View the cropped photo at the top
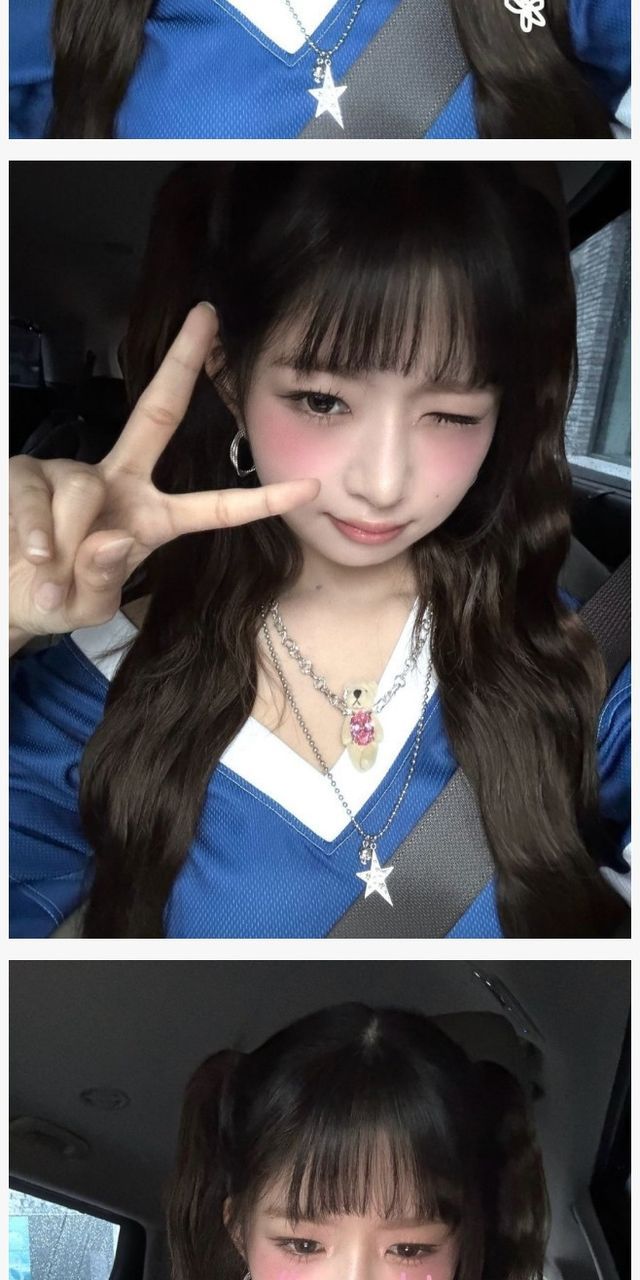 point(320,68)
